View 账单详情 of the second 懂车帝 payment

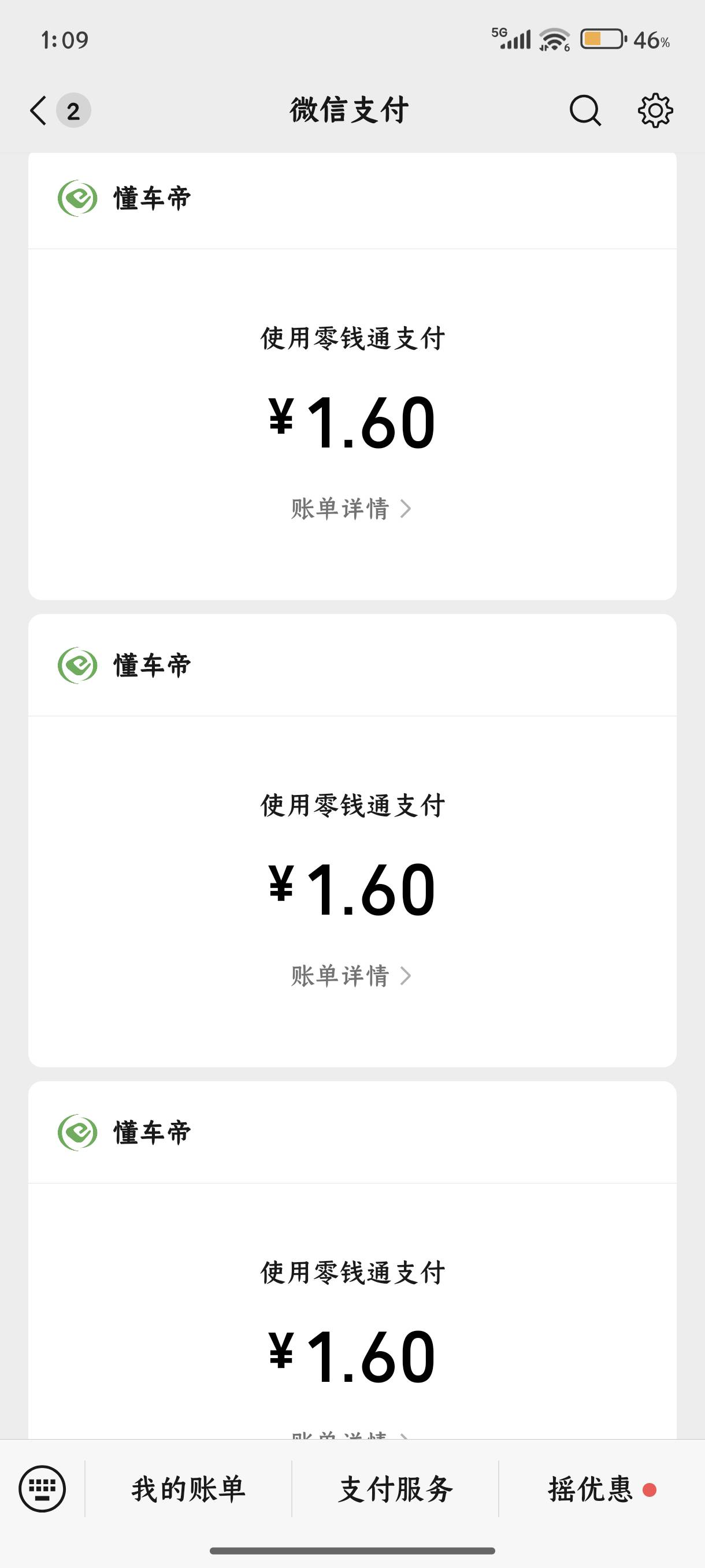click(x=351, y=976)
